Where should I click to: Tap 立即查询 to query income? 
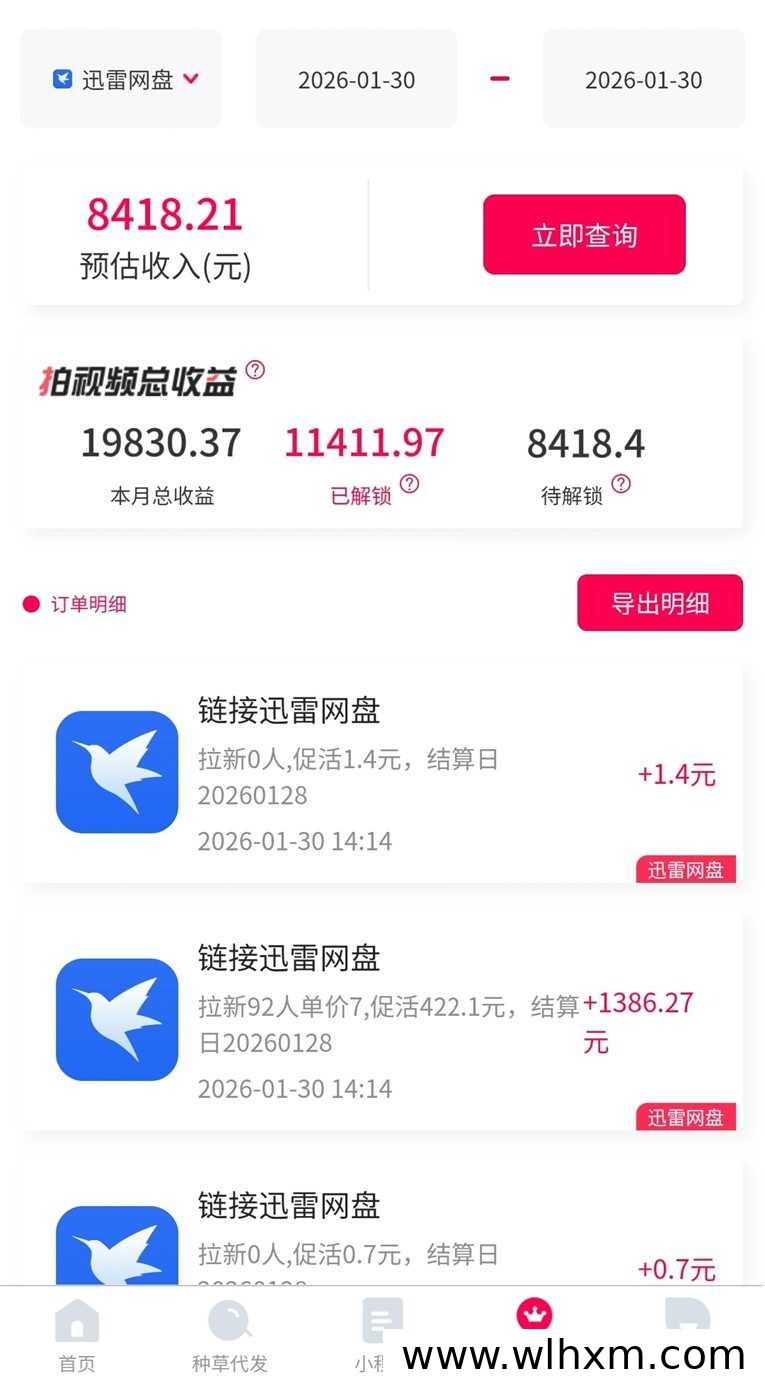(584, 235)
